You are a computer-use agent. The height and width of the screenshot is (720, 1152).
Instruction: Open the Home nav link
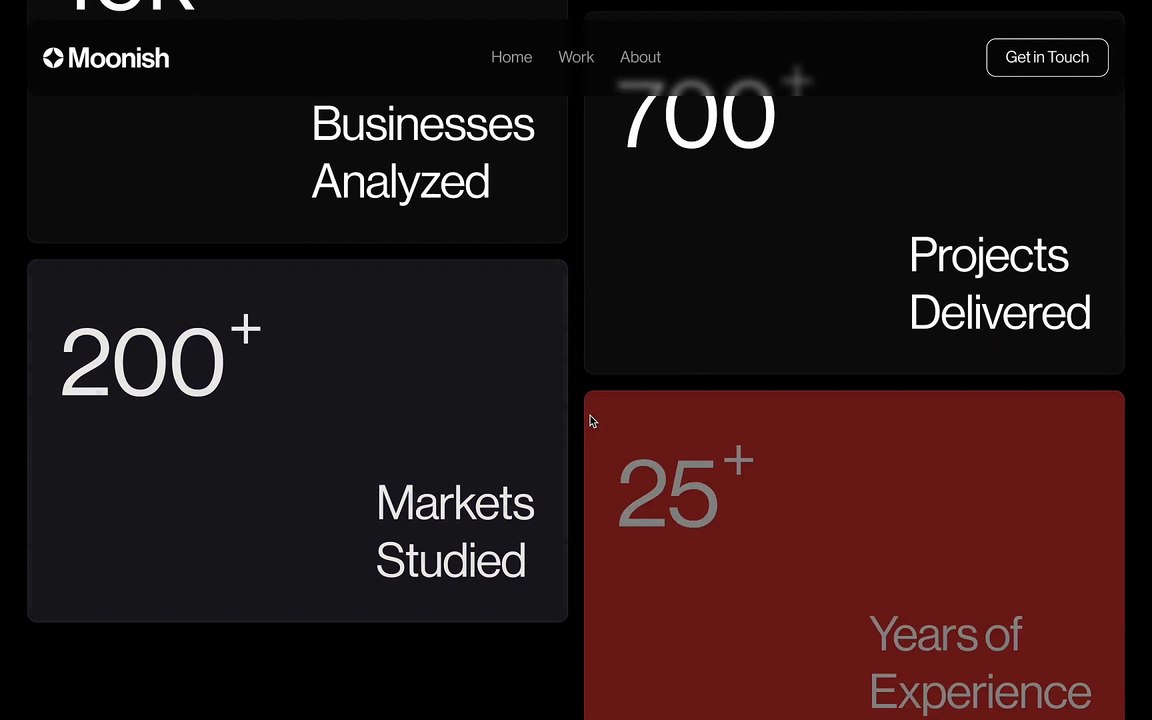(511, 57)
